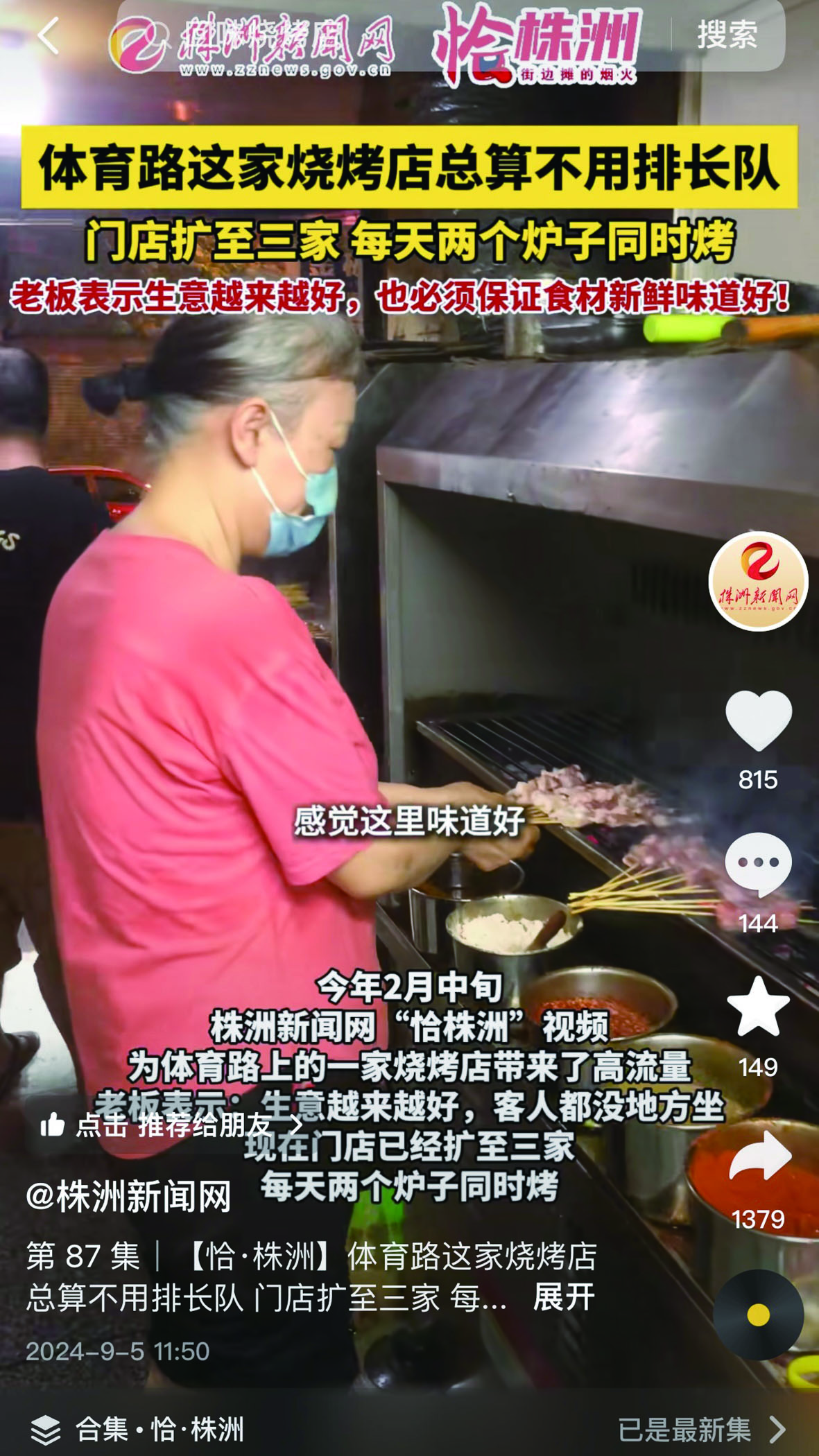Open 株洲新闻网 profile avatar
This screenshot has width=819, height=1456.
point(758,581)
